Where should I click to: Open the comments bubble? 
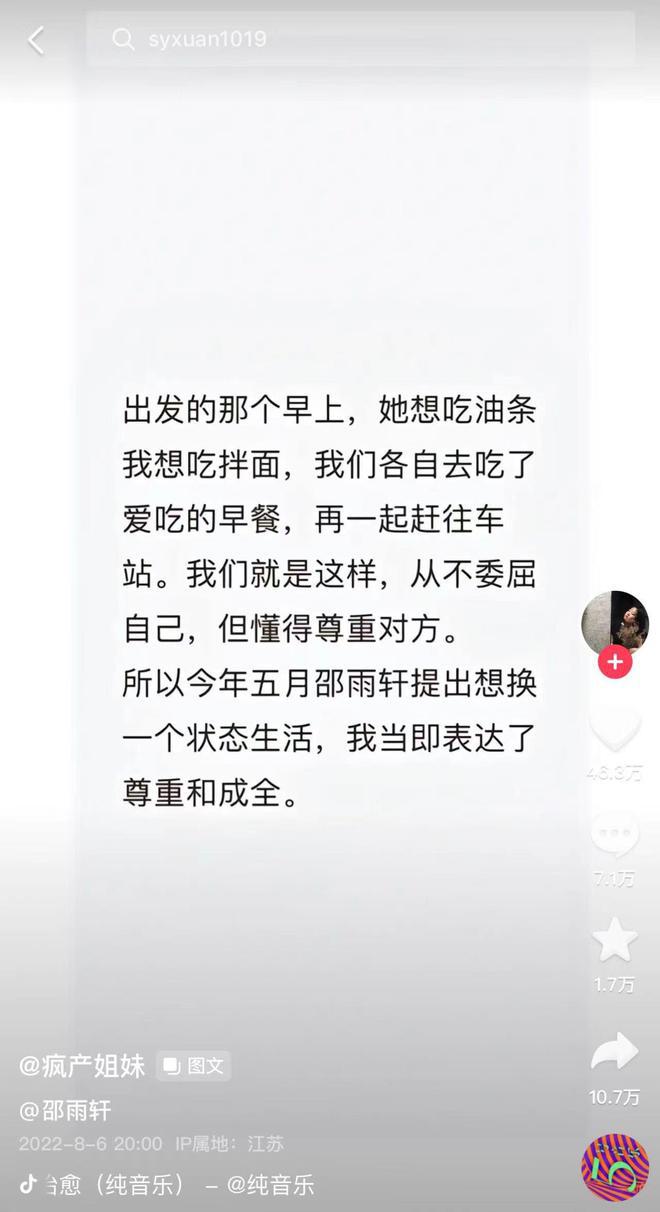coord(615,836)
